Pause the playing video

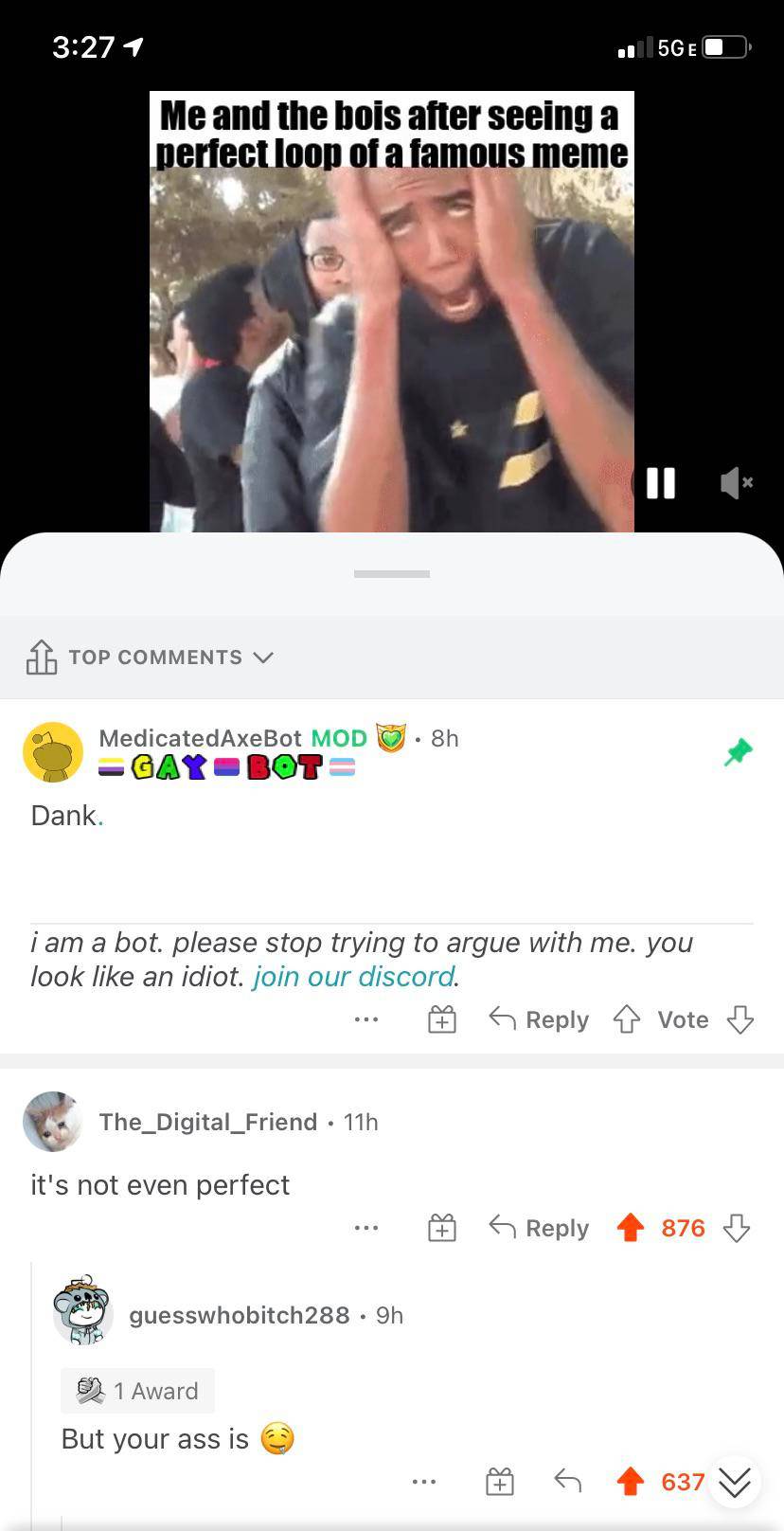tap(660, 483)
